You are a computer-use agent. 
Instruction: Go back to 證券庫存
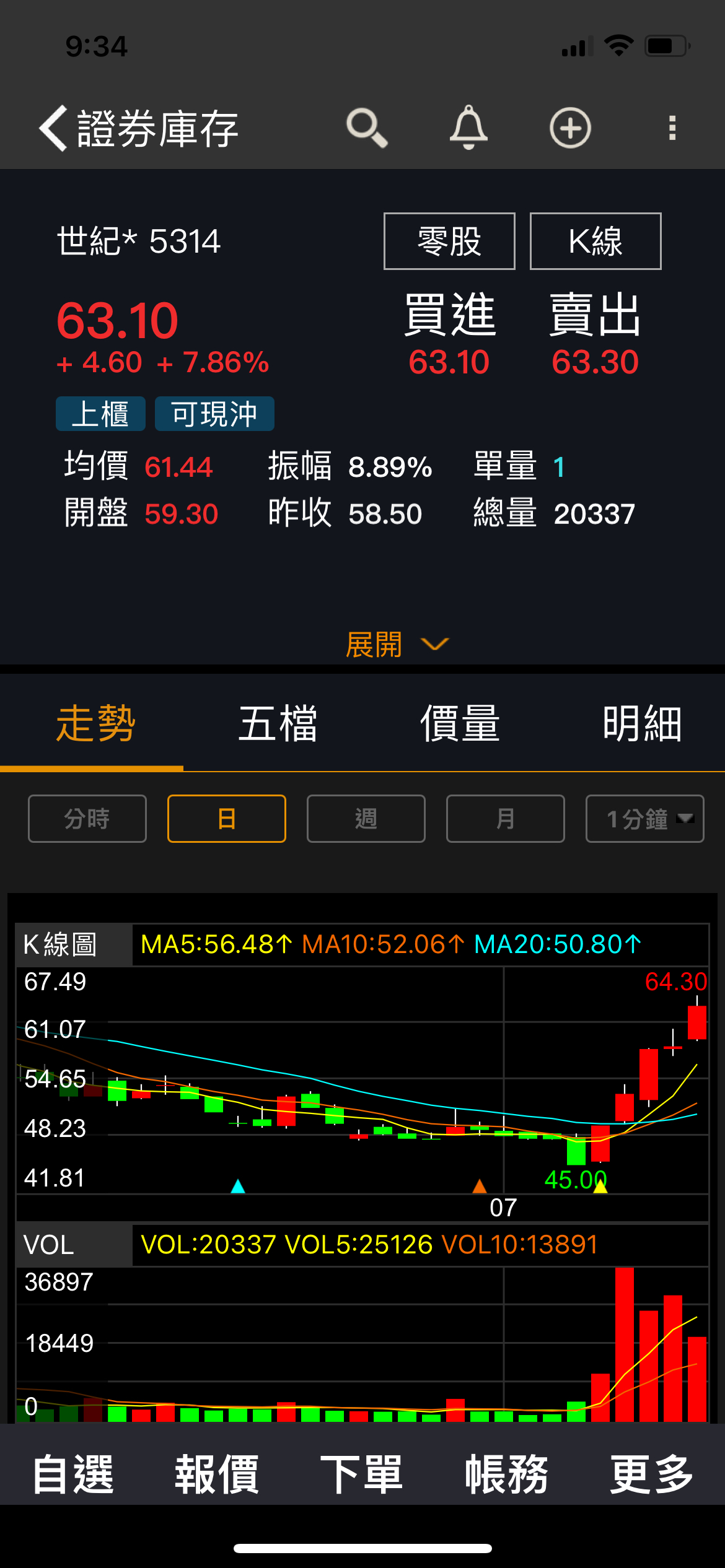click(x=55, y=128)
